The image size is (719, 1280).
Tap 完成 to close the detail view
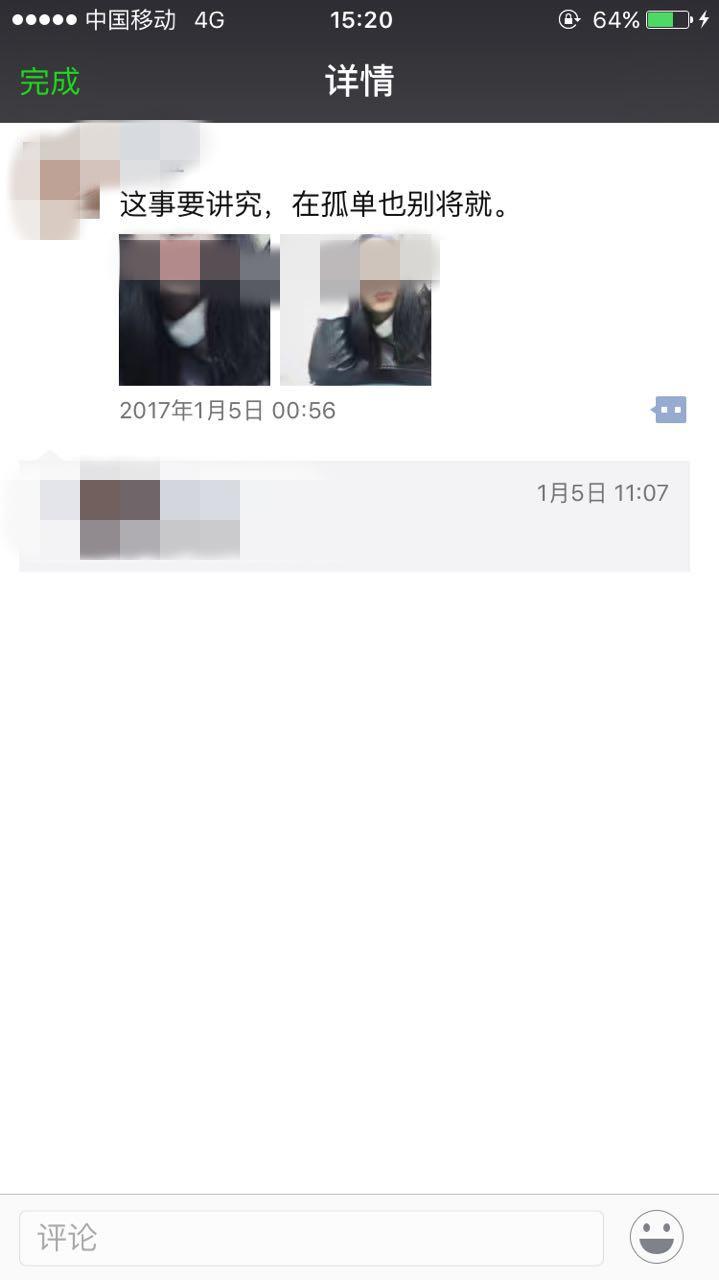(49, 81)
